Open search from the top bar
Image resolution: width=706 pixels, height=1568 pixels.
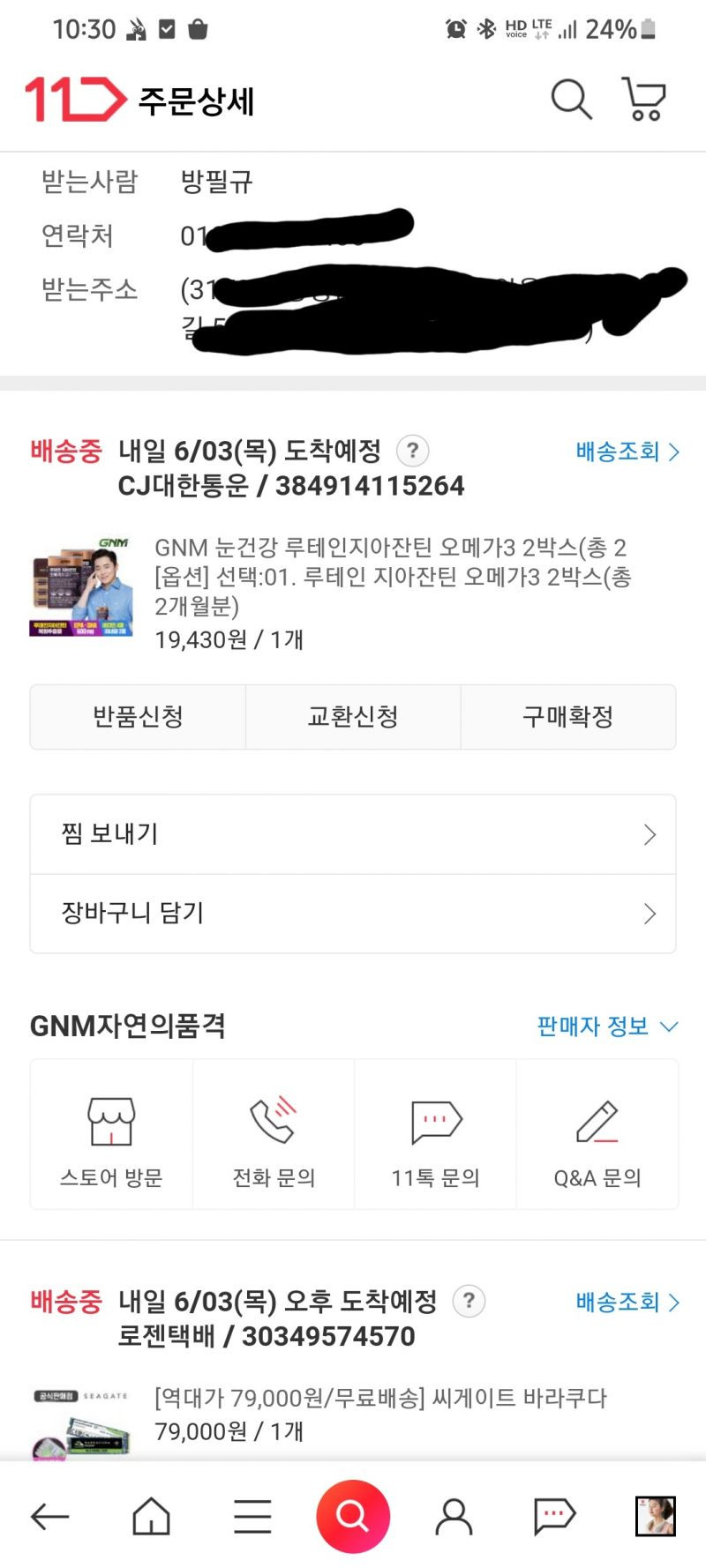(571, 99)
